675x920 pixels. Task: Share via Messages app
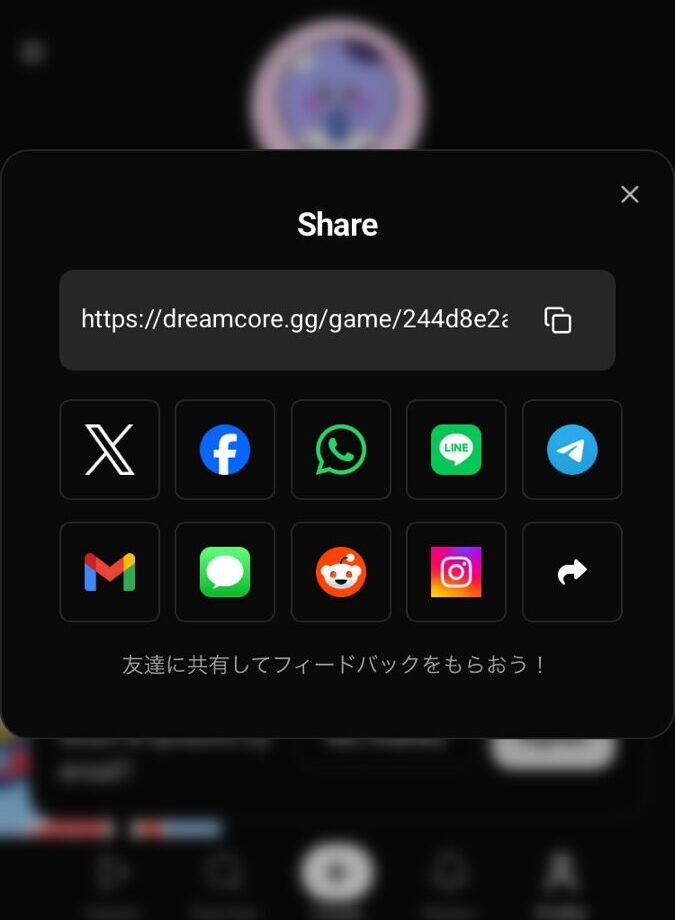(x=225, y=572)
